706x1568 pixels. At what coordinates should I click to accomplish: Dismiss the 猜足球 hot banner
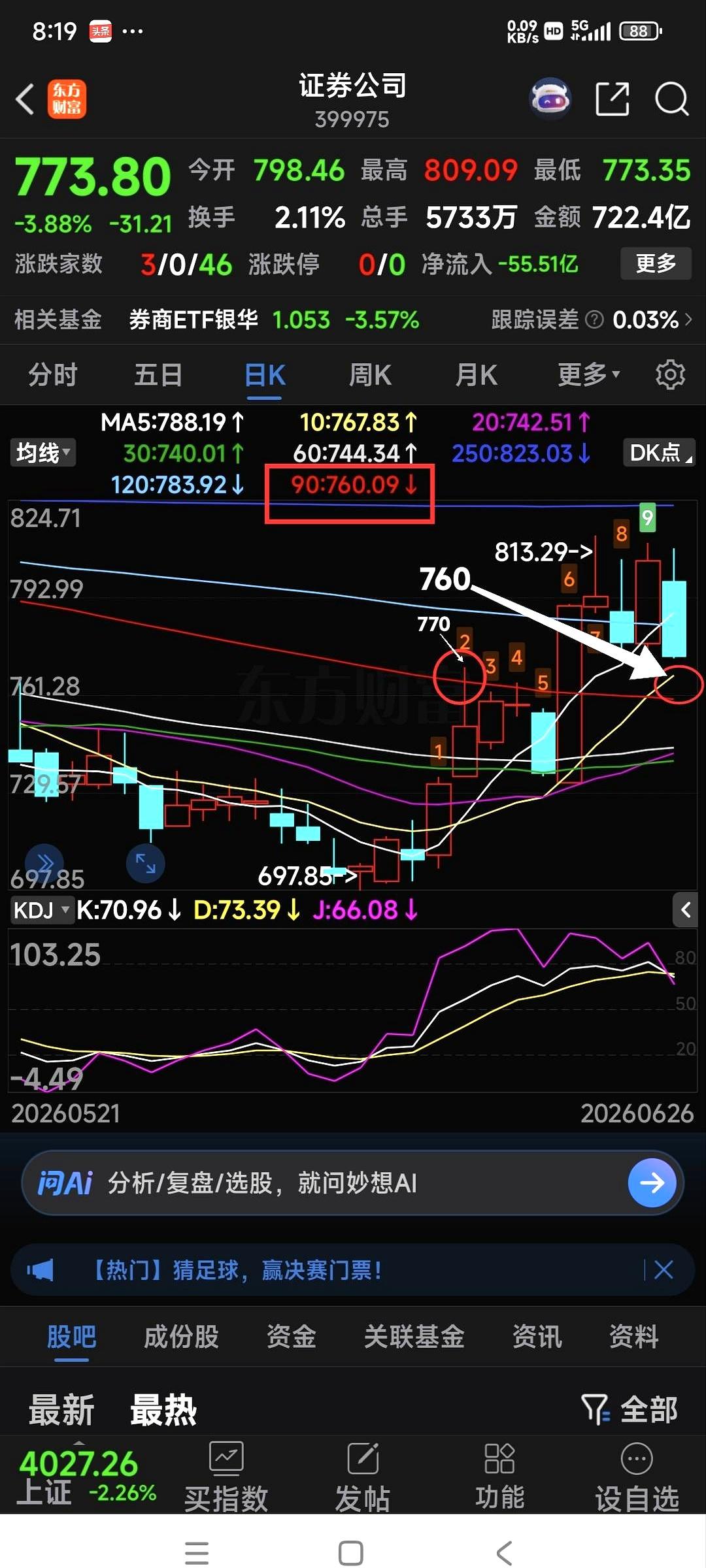click(x=664, y=1269)
